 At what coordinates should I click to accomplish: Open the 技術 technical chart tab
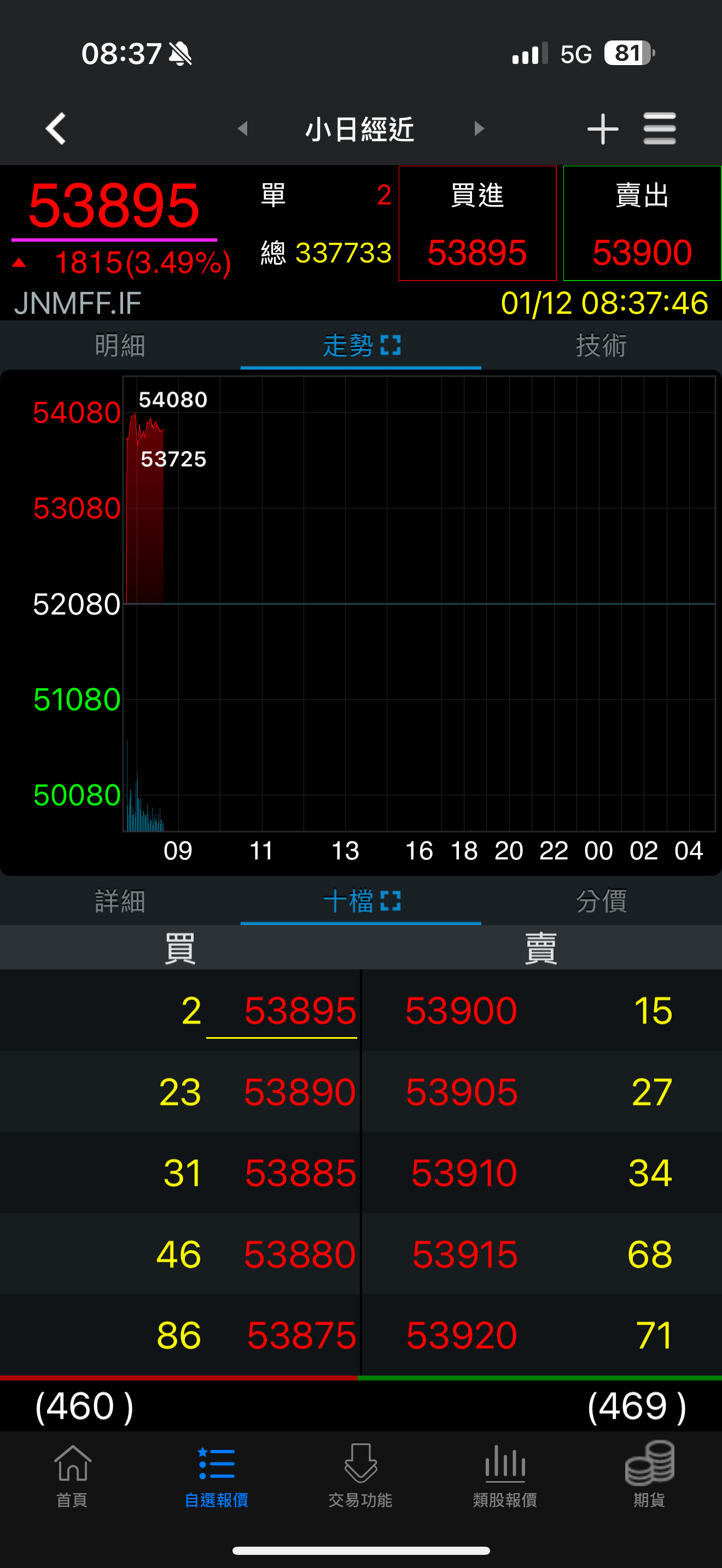(x=601, y=346)
